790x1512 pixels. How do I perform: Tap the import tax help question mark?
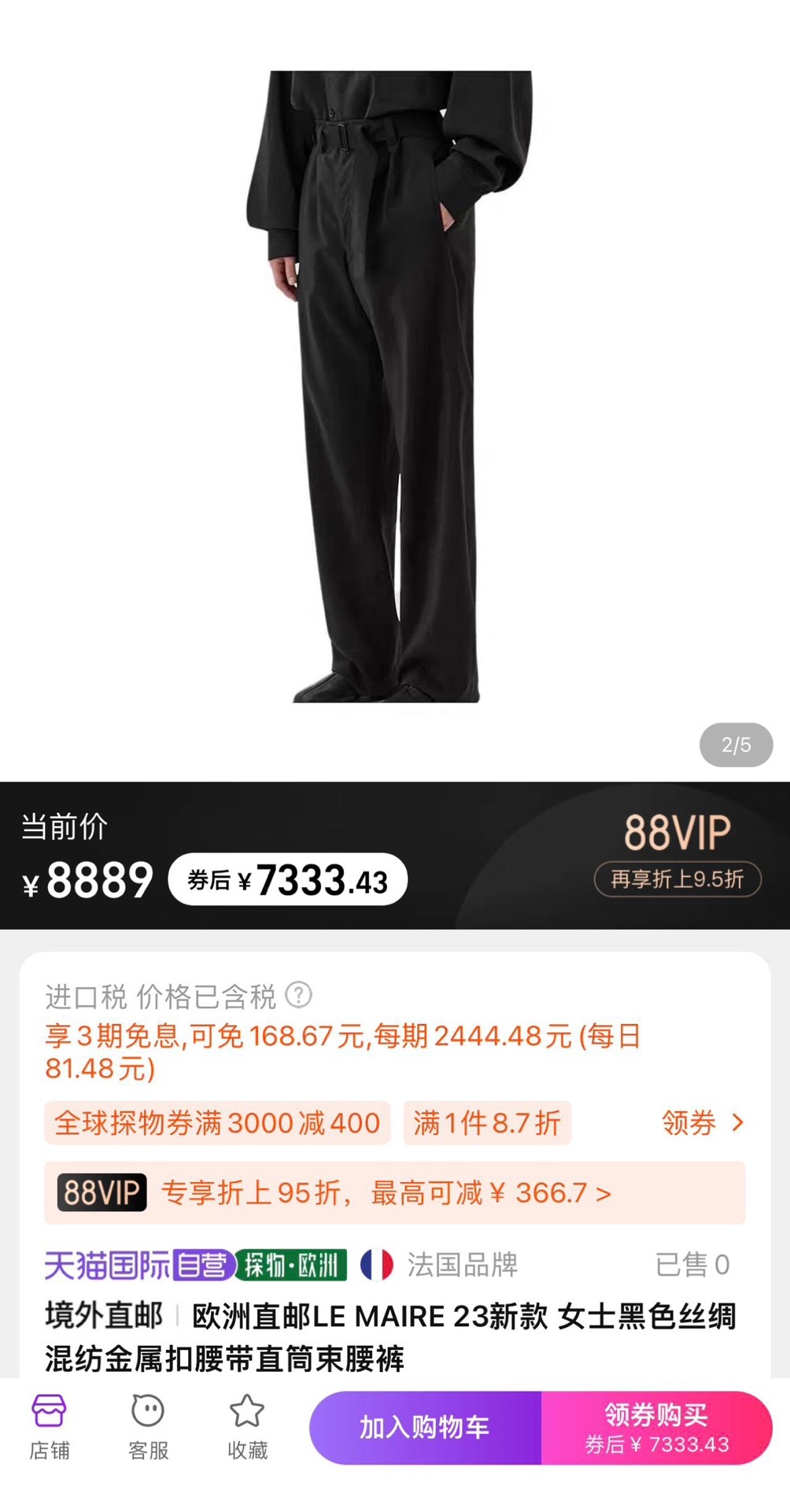click(x=299, y=995)
